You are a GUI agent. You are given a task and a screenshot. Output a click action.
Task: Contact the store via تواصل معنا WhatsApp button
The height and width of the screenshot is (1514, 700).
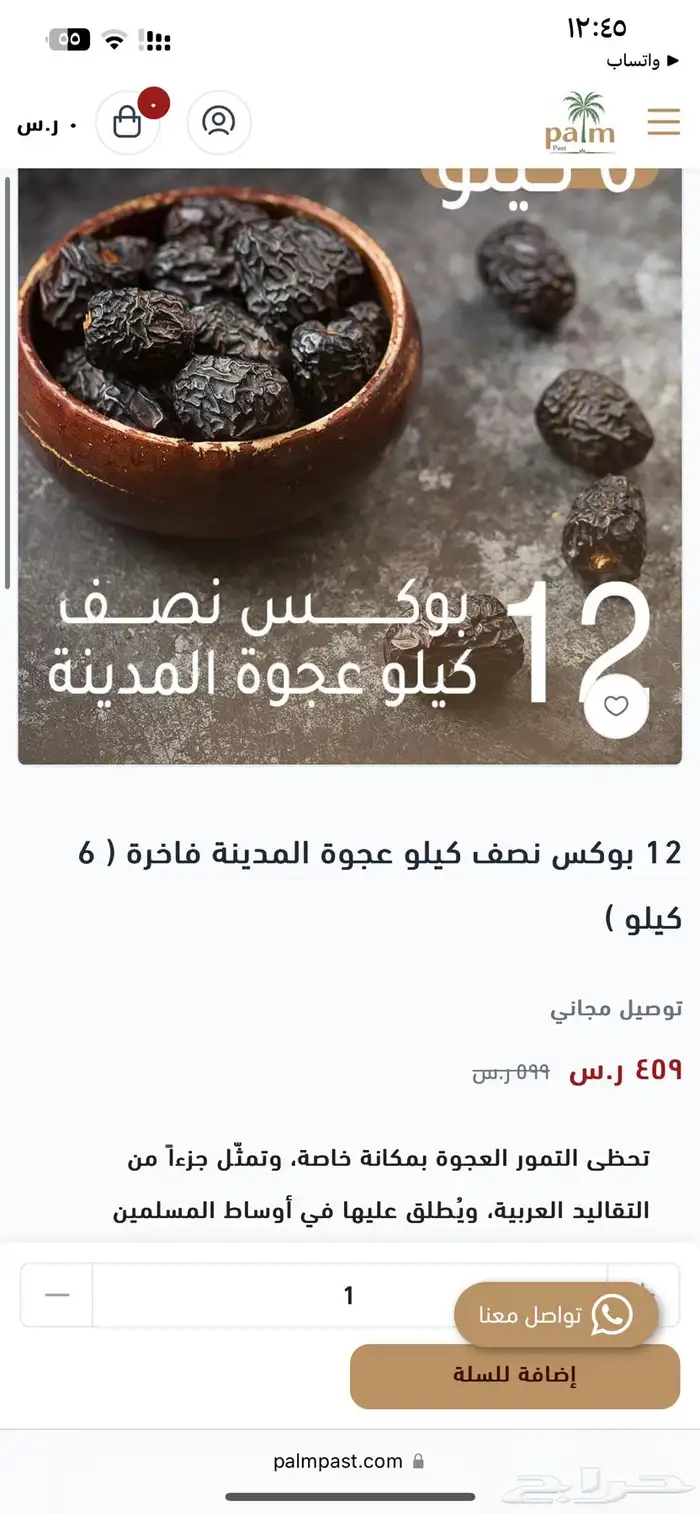556,1315
